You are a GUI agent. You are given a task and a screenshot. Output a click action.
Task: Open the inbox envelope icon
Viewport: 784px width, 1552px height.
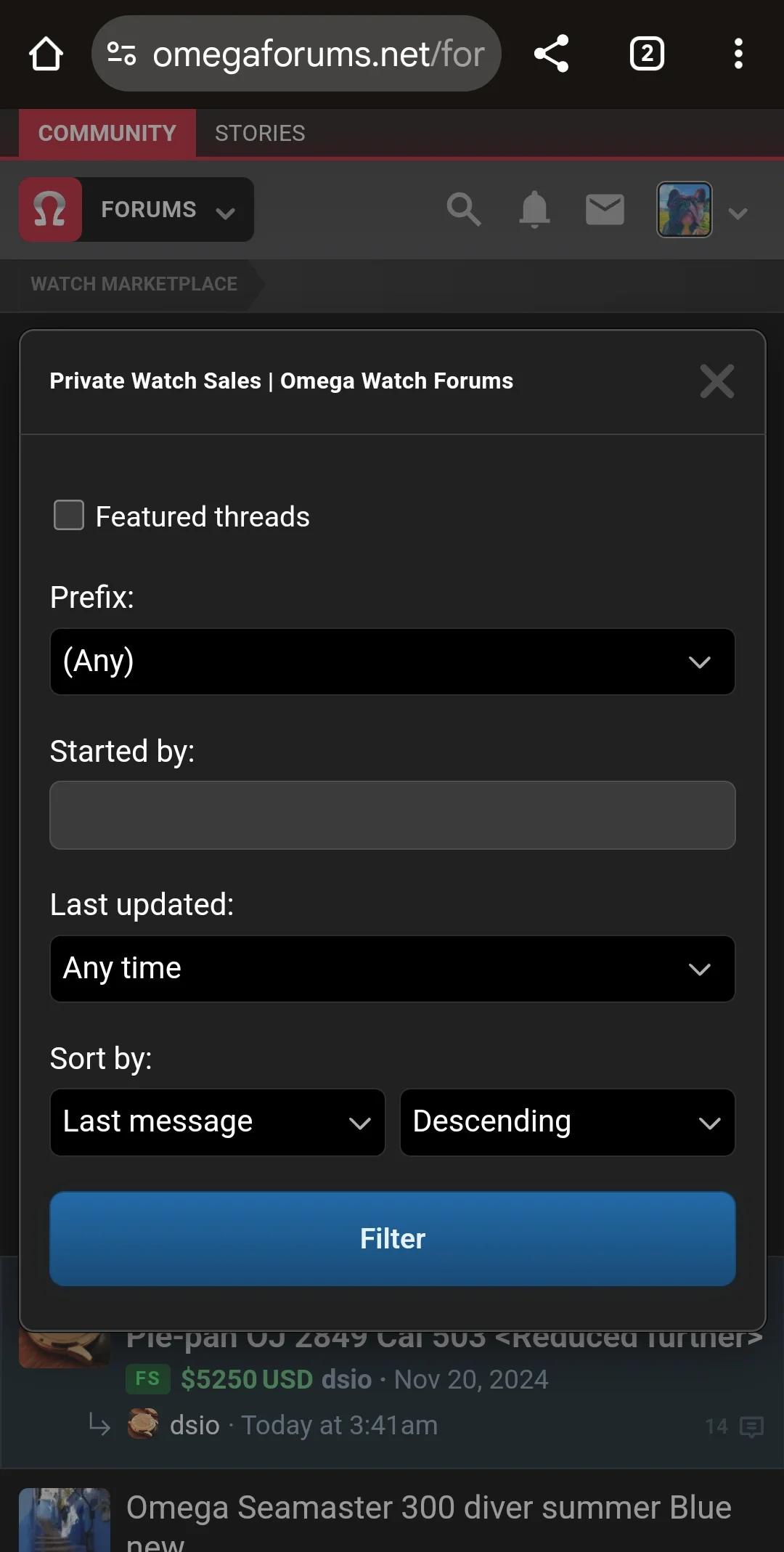pyautogui.click(x=605, y=210)
